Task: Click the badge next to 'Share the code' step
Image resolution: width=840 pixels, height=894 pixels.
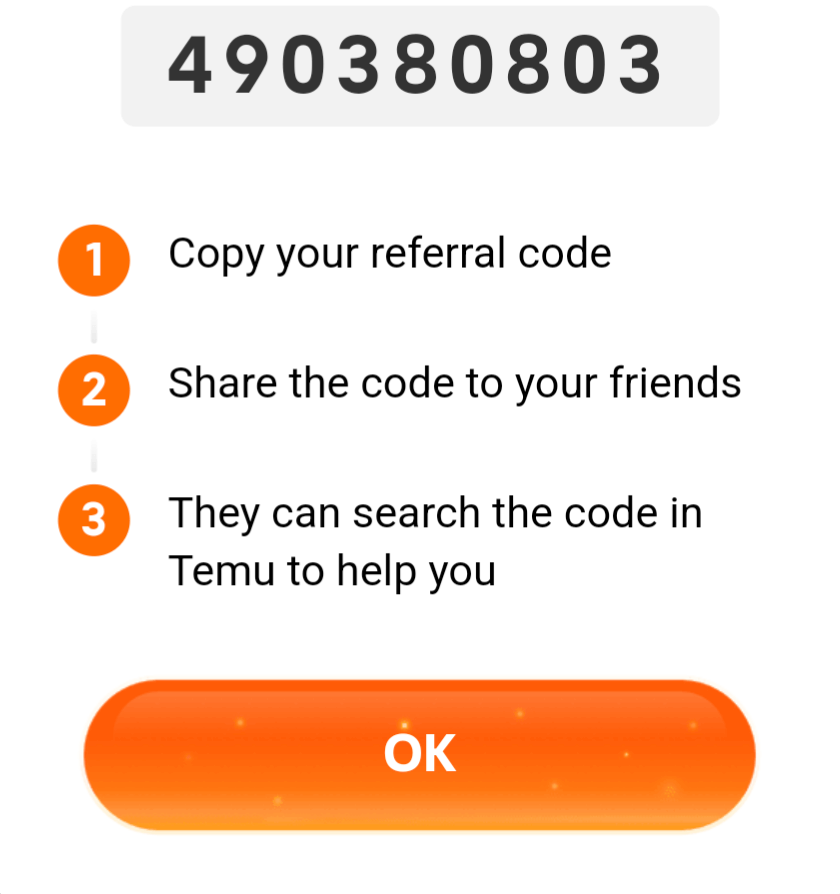Action: [93, 390]
